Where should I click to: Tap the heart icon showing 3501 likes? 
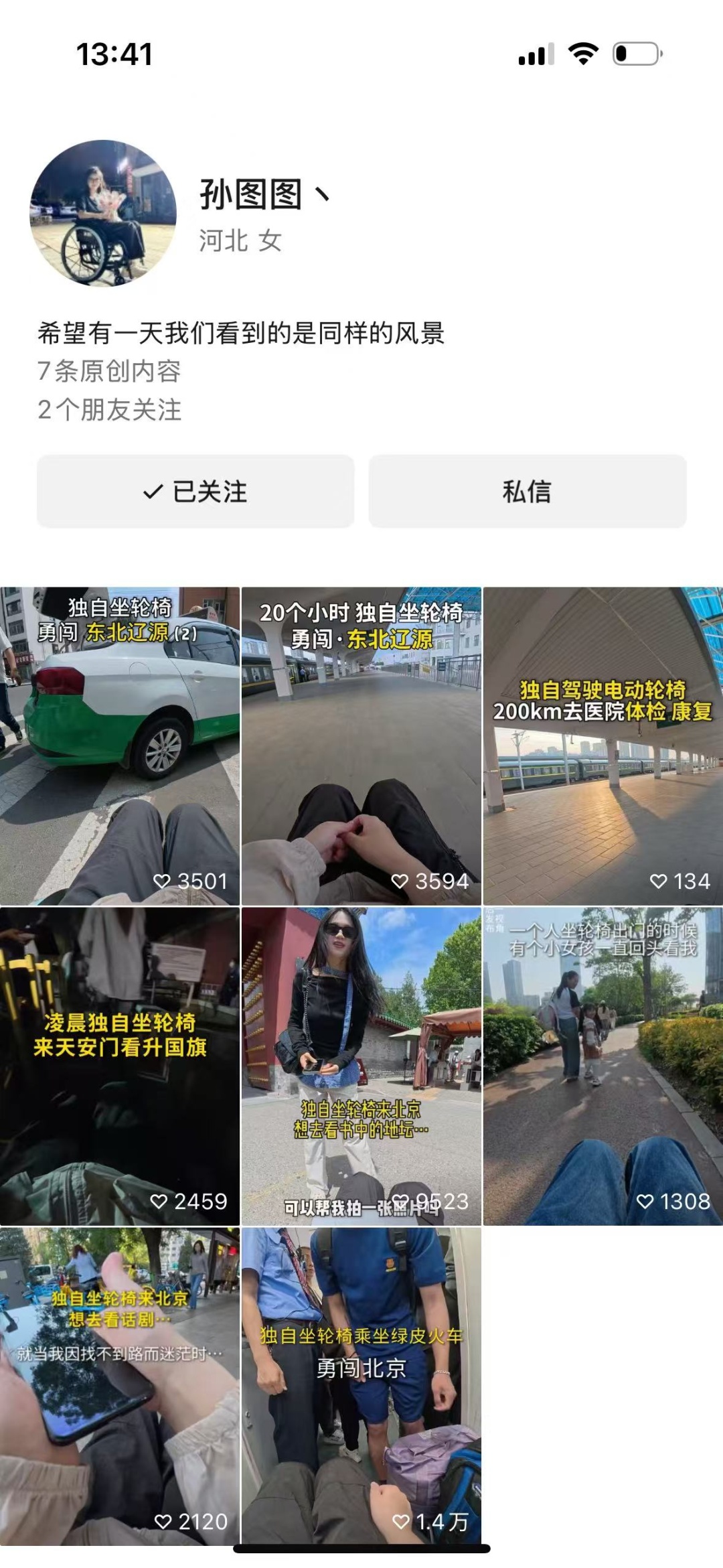coord(161,881)
